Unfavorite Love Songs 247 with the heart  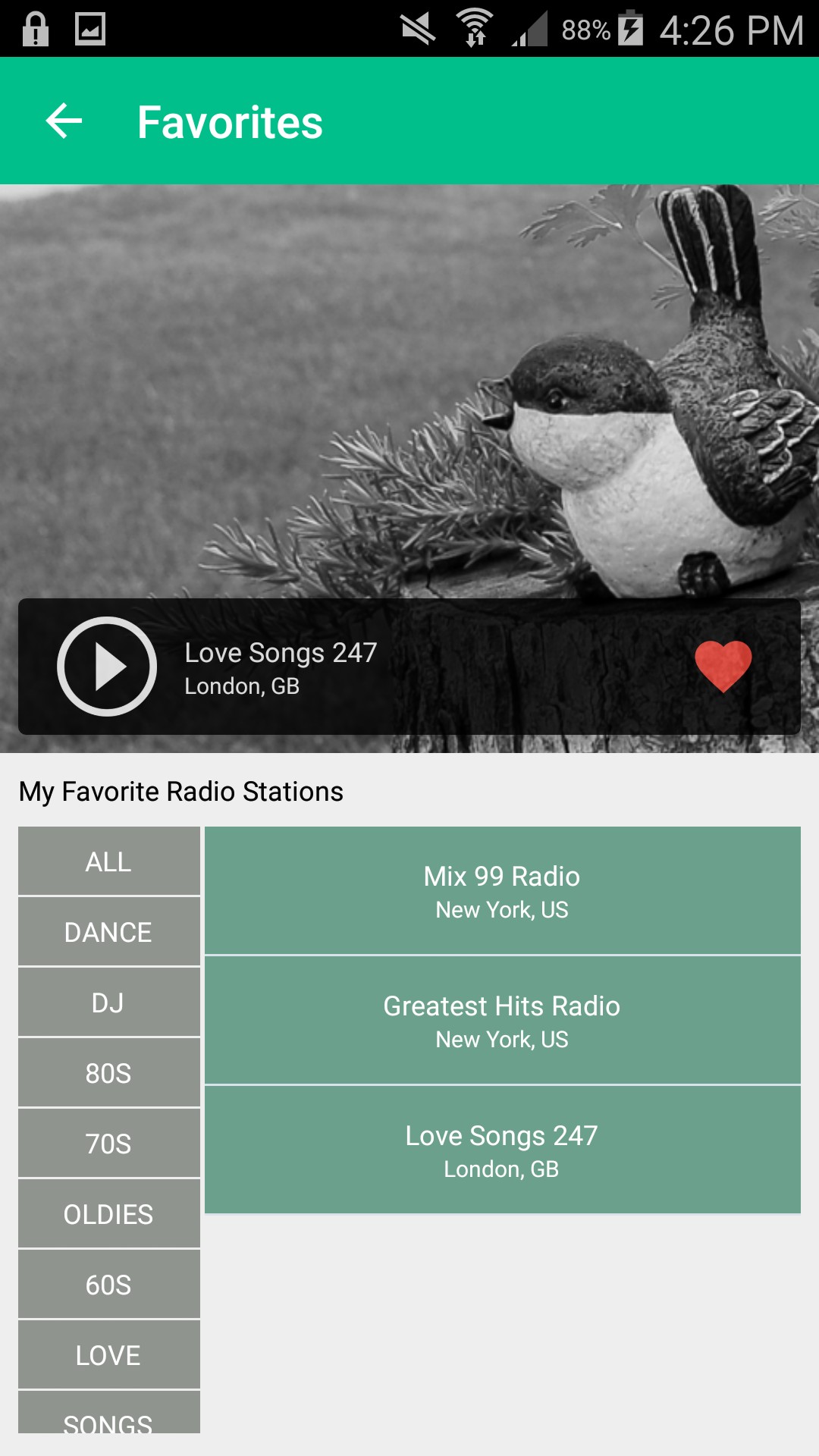[723, 666]
